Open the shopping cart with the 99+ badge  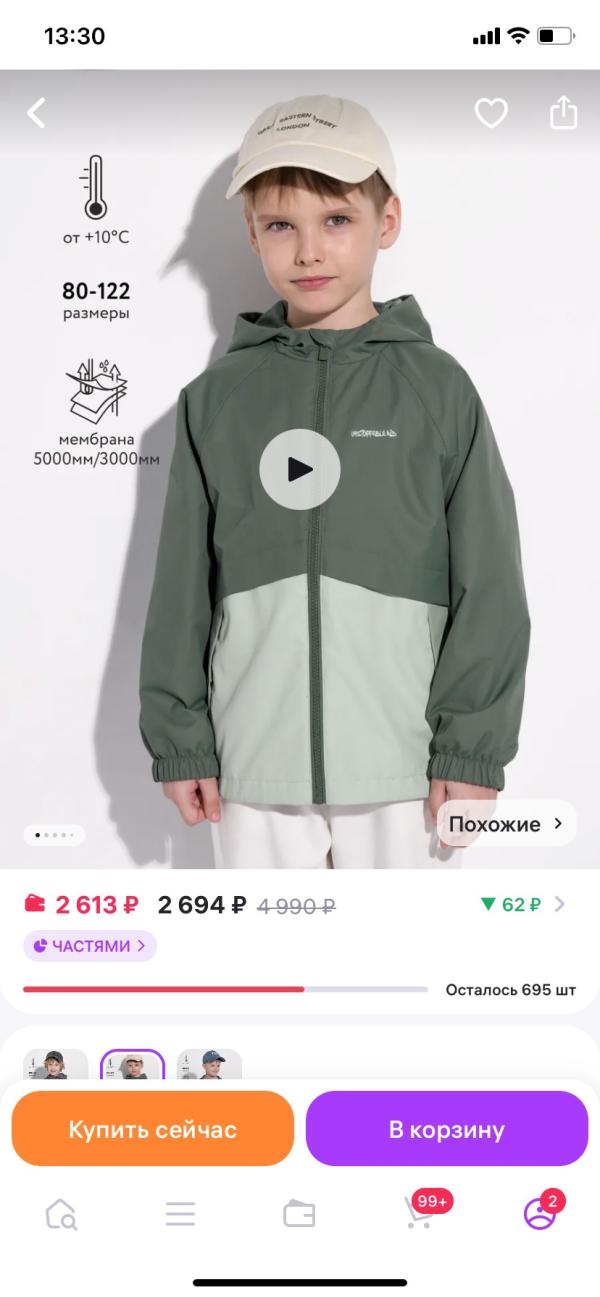click(418, 1214)
